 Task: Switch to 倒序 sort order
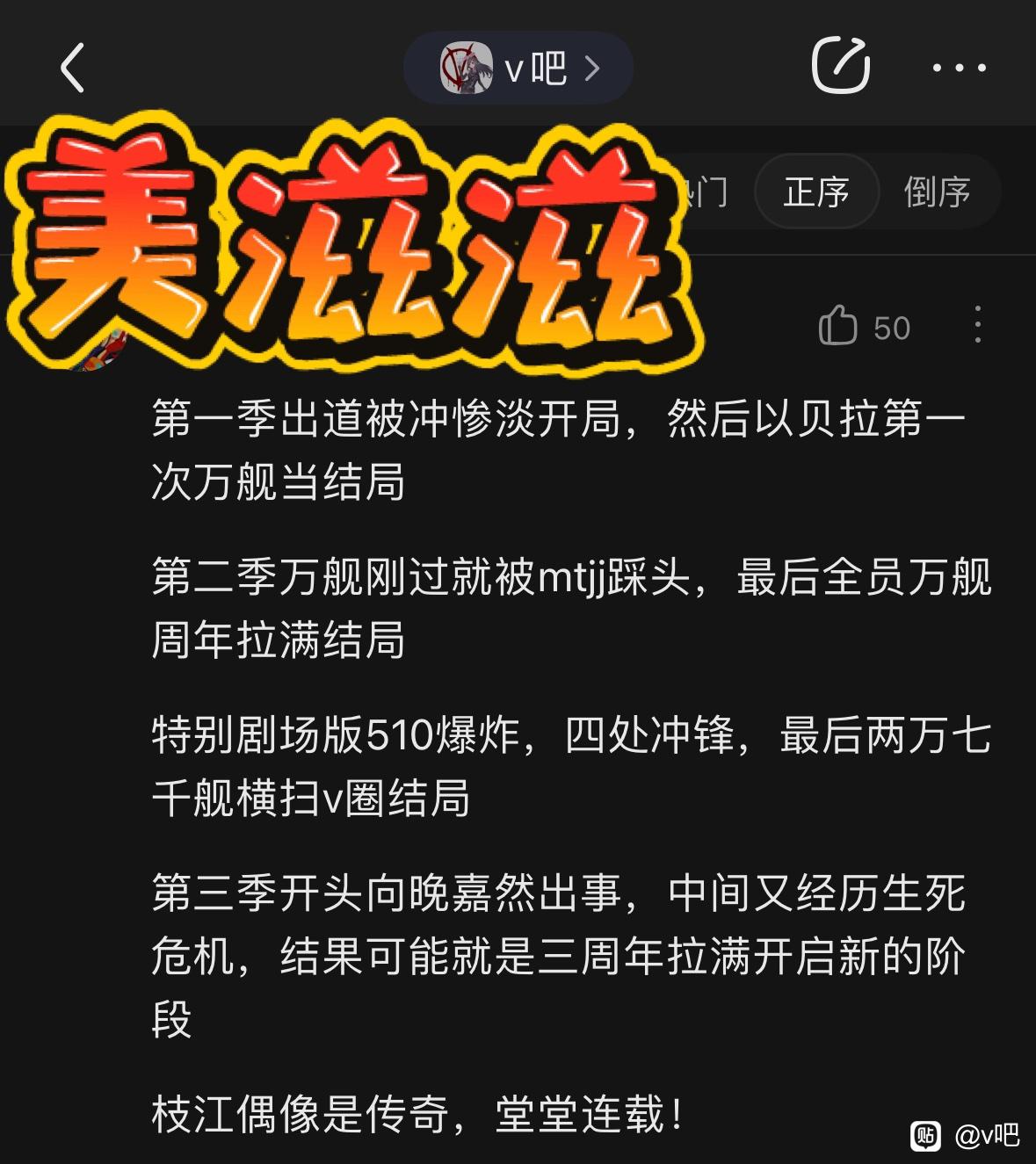coord(937,192)
